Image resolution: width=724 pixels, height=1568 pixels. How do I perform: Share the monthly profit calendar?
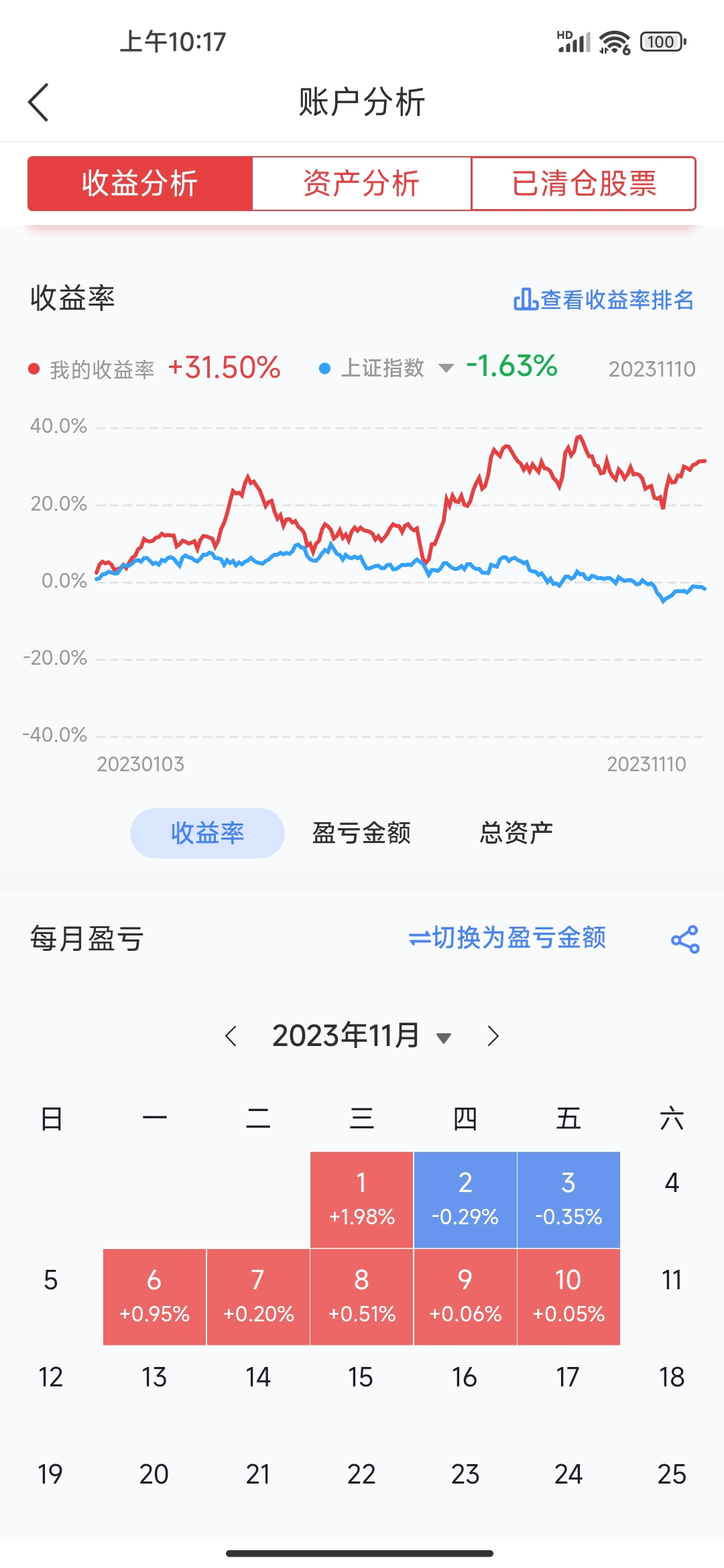click(685, 939)
